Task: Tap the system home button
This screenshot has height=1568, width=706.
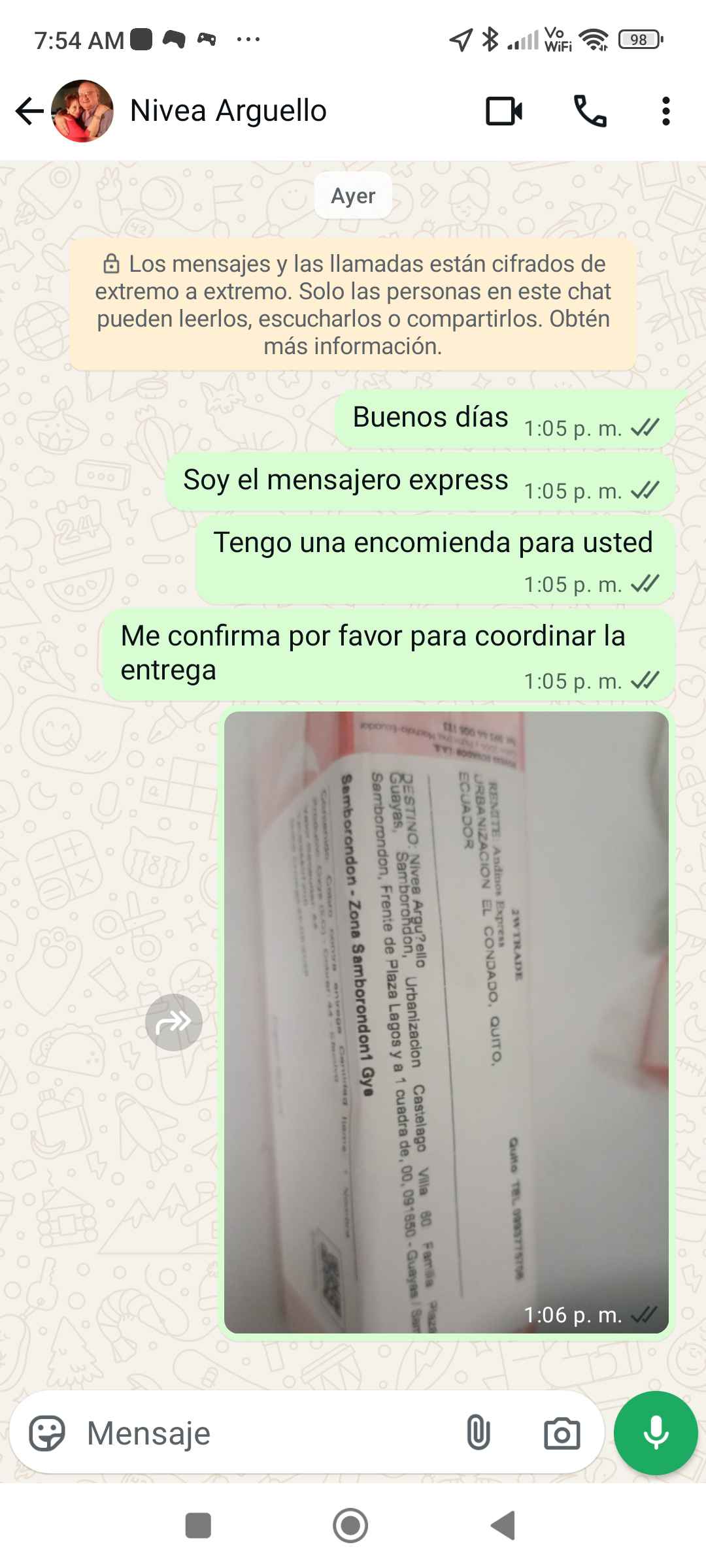Action: coord(350,1526)
